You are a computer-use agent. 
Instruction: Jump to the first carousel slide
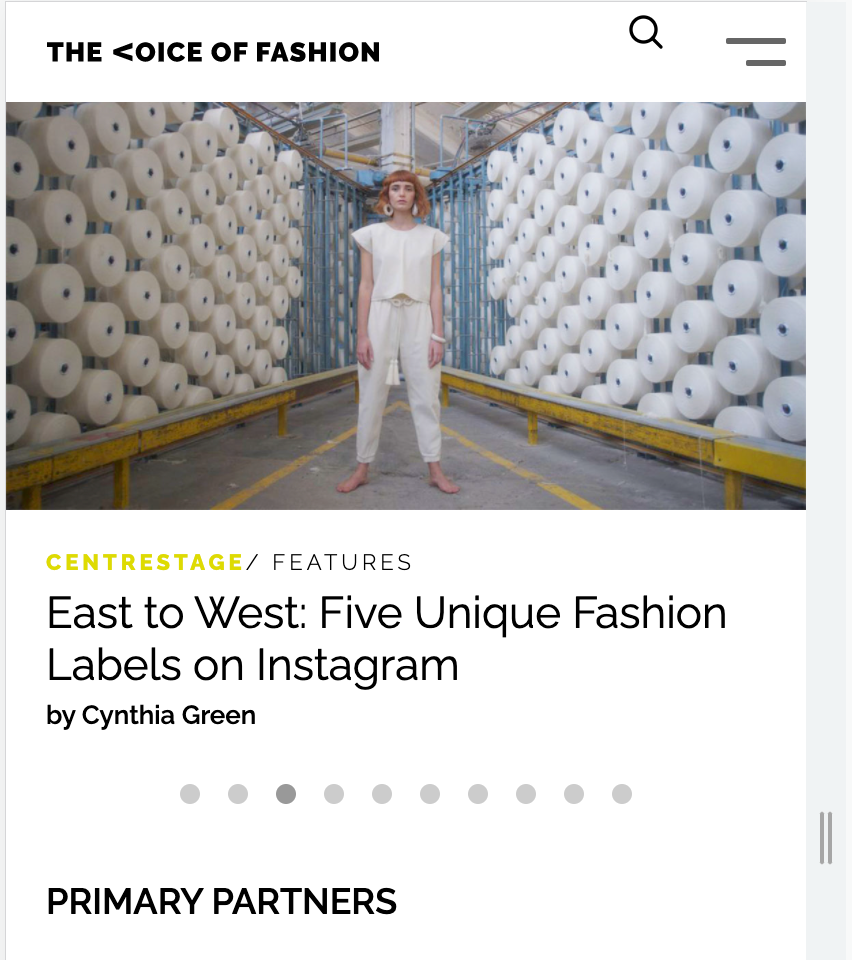click(x=190, y=794)
